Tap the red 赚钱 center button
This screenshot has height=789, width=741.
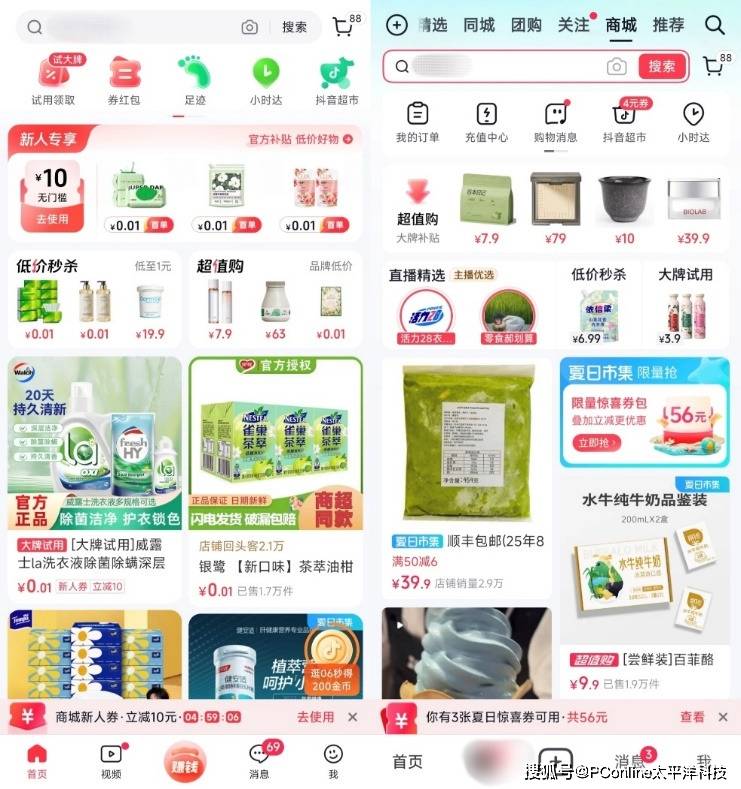[x=184, y=760]
